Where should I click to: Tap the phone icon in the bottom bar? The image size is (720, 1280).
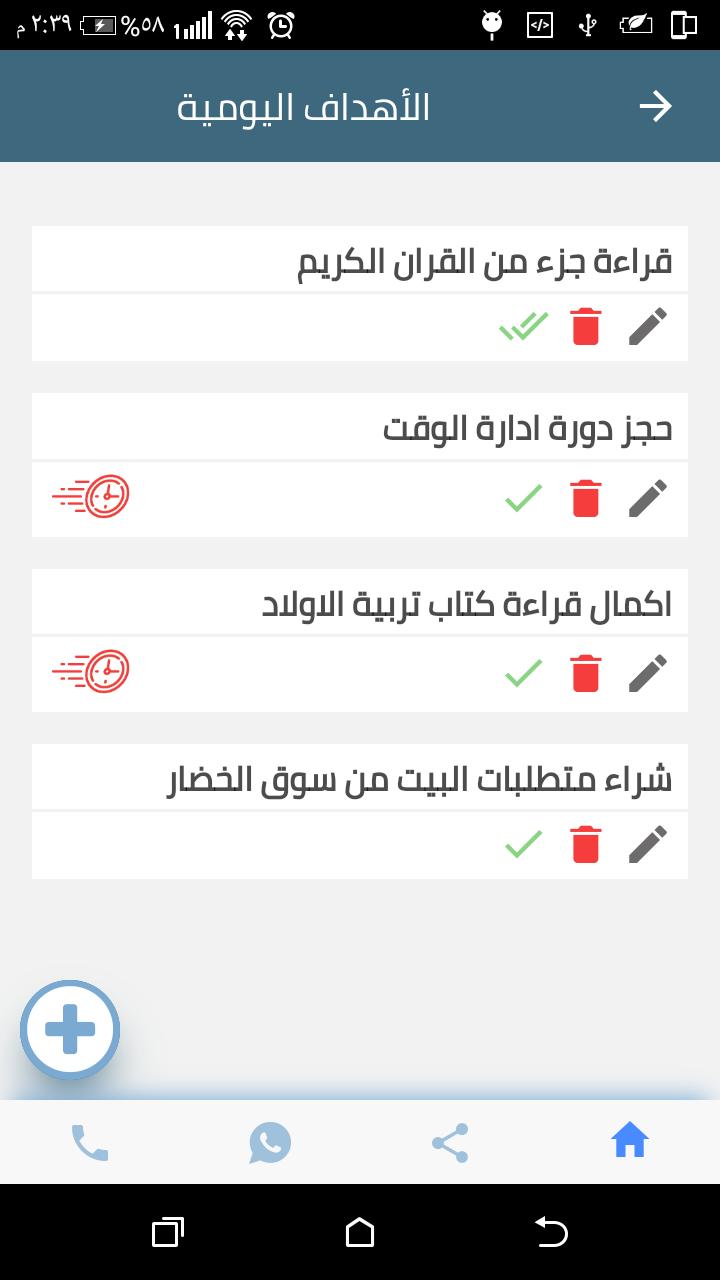(90, 1142)
